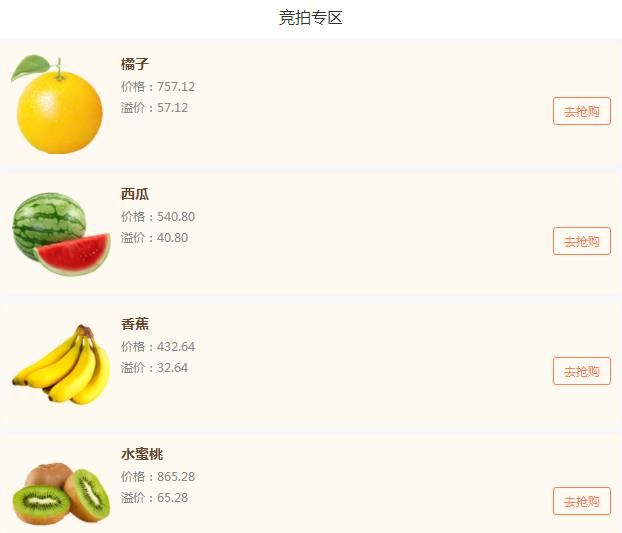Open the 西瓜 auction item card

(x=300, y=232)
